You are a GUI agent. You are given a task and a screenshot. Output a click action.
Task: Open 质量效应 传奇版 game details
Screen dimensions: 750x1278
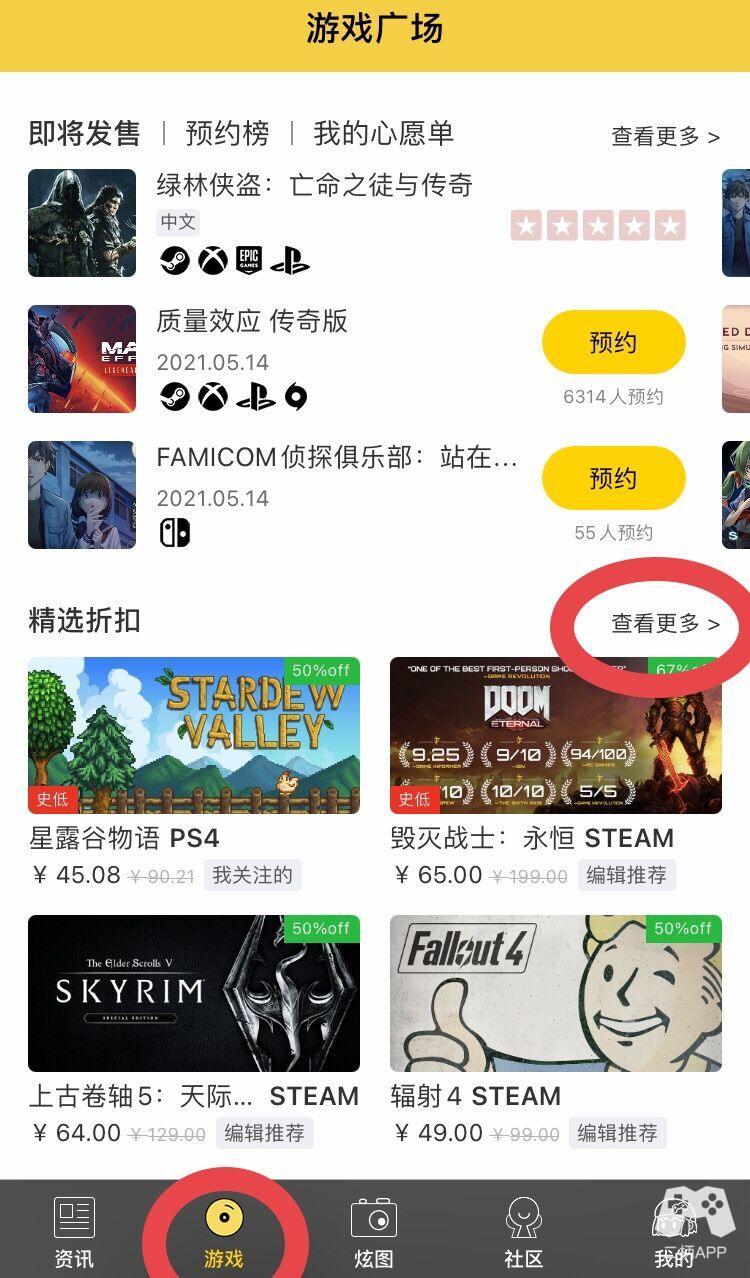click(252, 322)
